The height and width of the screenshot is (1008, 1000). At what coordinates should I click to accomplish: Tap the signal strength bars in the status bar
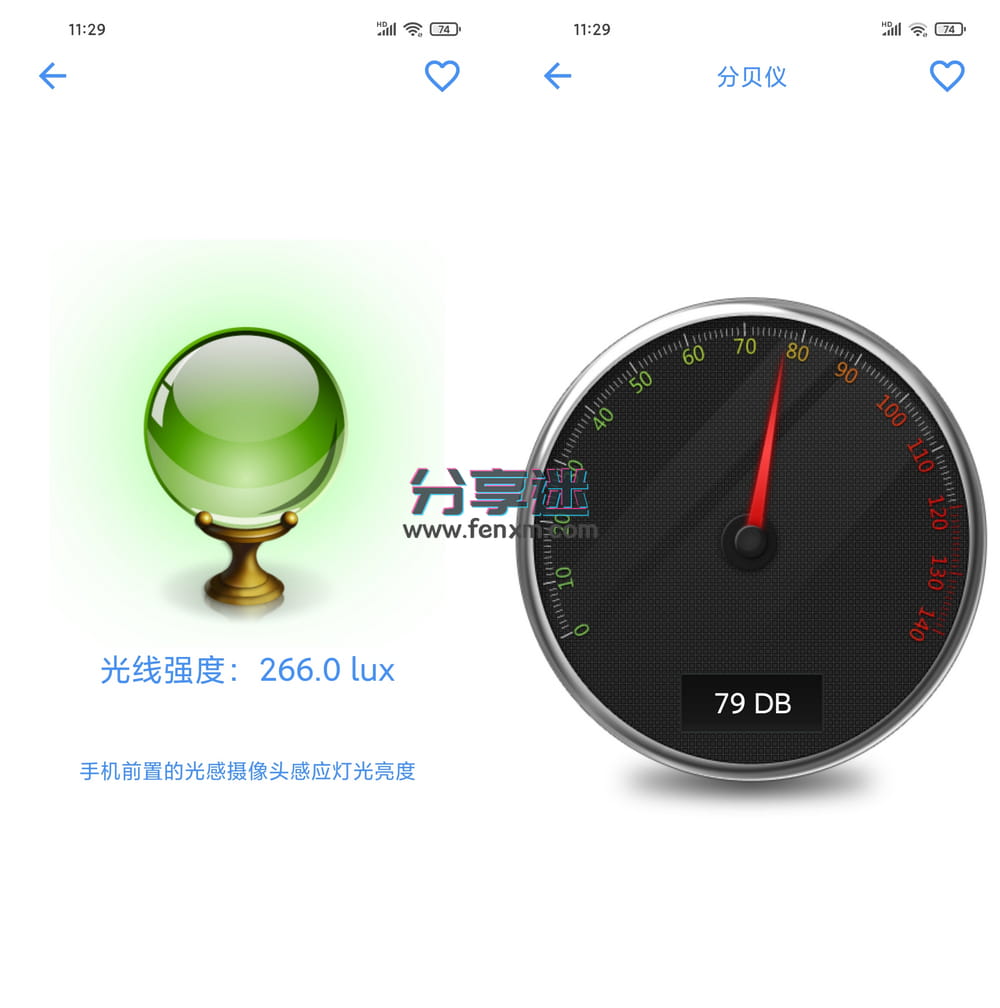coord(389,28)
